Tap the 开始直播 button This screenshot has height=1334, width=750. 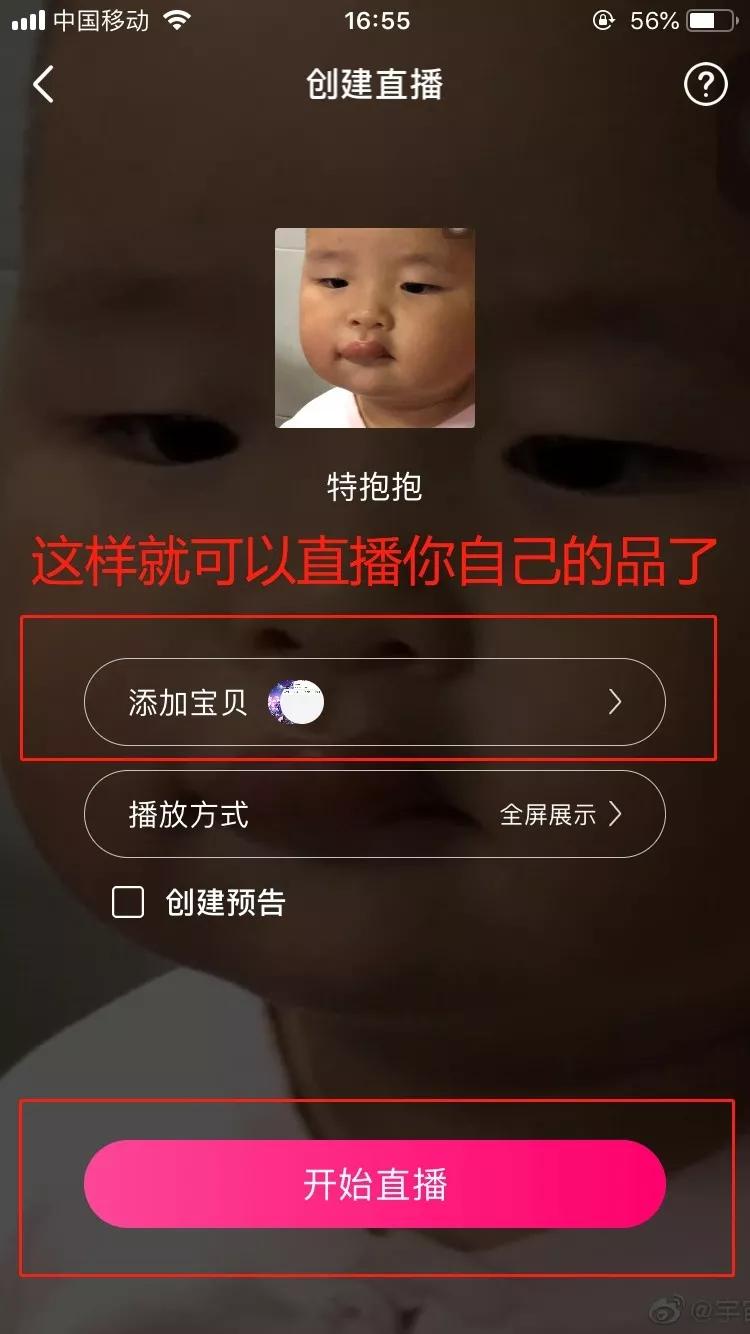click(375, 1184)
